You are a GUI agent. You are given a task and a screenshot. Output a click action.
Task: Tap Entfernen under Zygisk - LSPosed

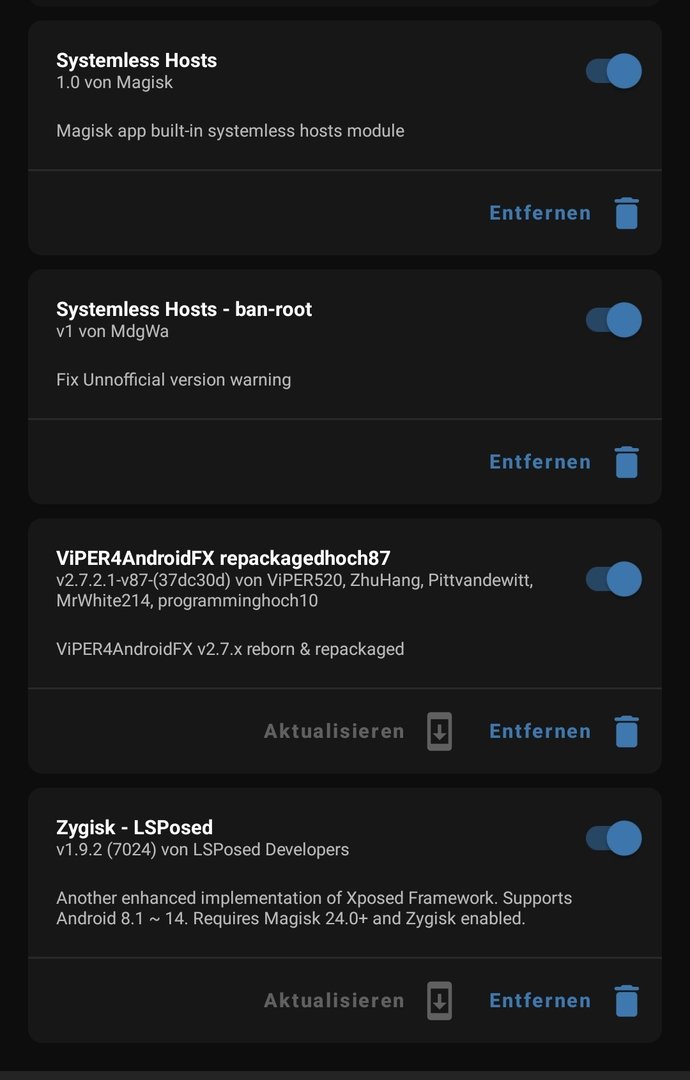tap(563, 1000)
